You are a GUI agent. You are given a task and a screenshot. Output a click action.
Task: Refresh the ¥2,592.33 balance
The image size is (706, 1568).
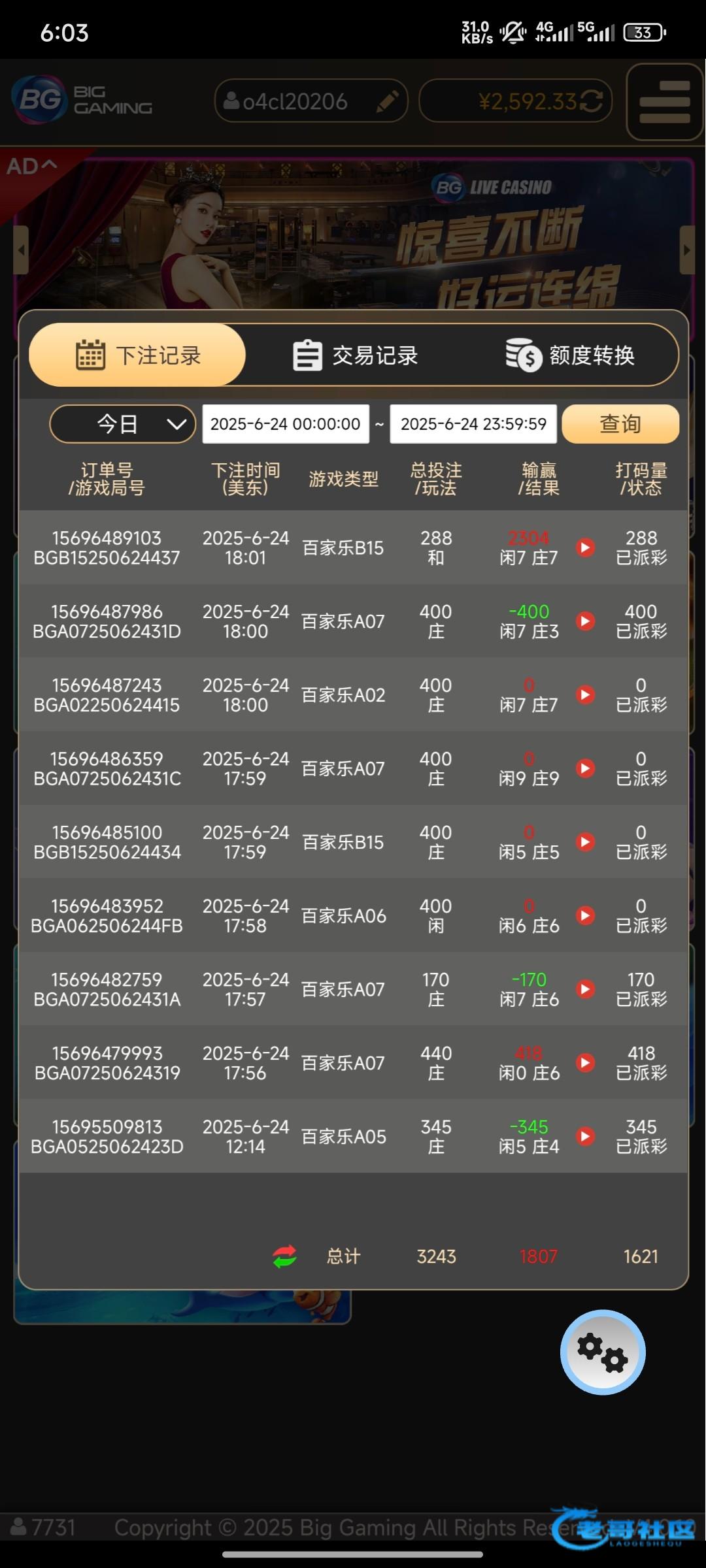tap(592, 101)
